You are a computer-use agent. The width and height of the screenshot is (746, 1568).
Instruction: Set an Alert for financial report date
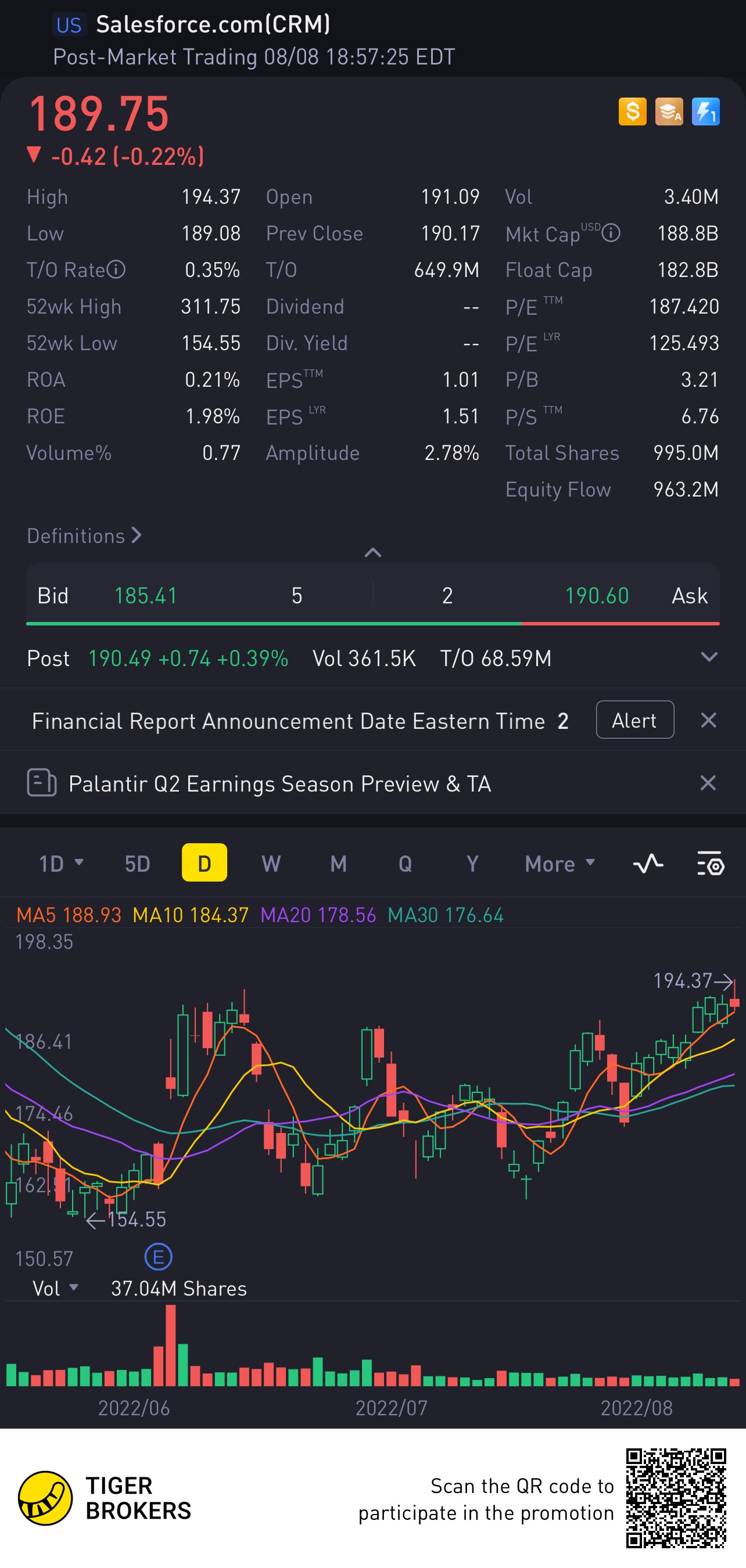click(634, 720)
